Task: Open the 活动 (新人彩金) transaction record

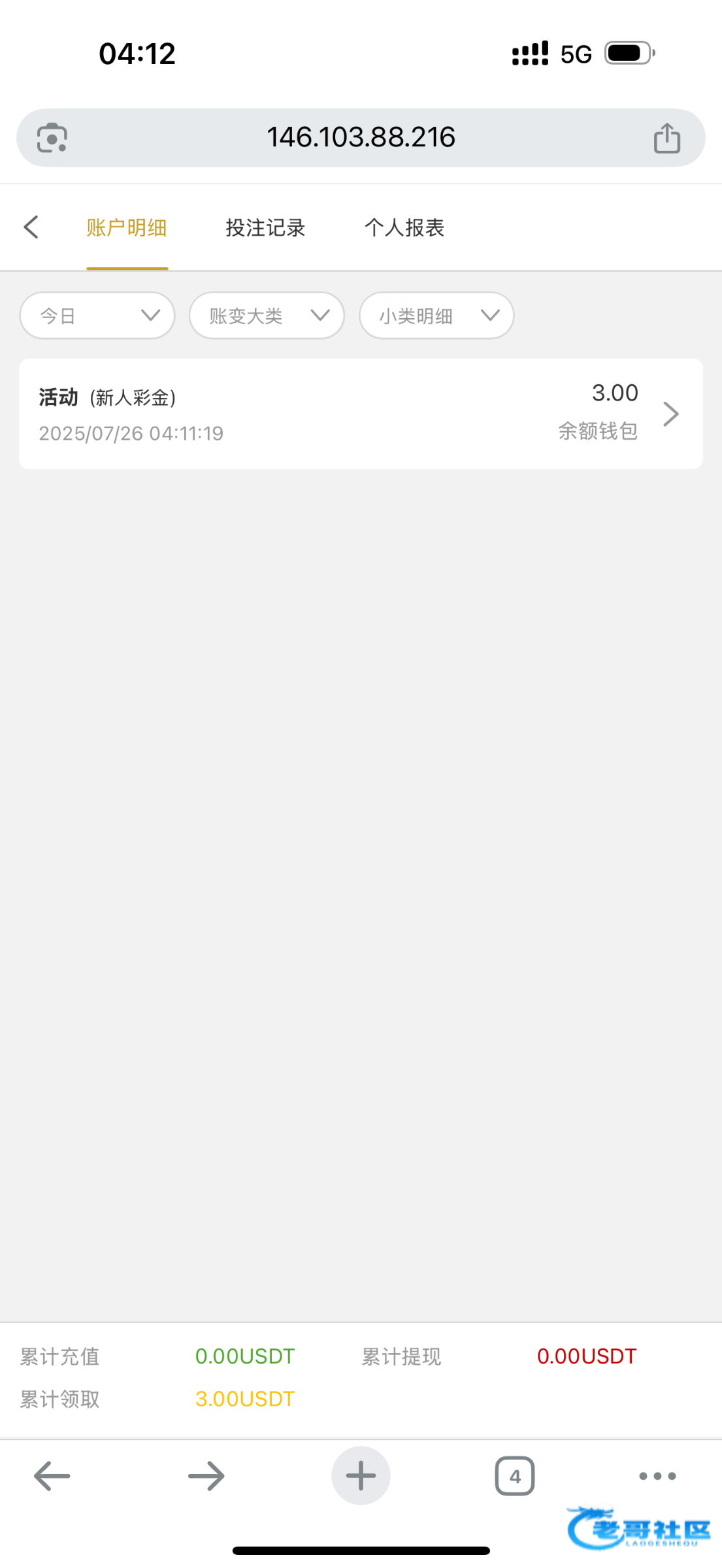Action: point(361,414)
